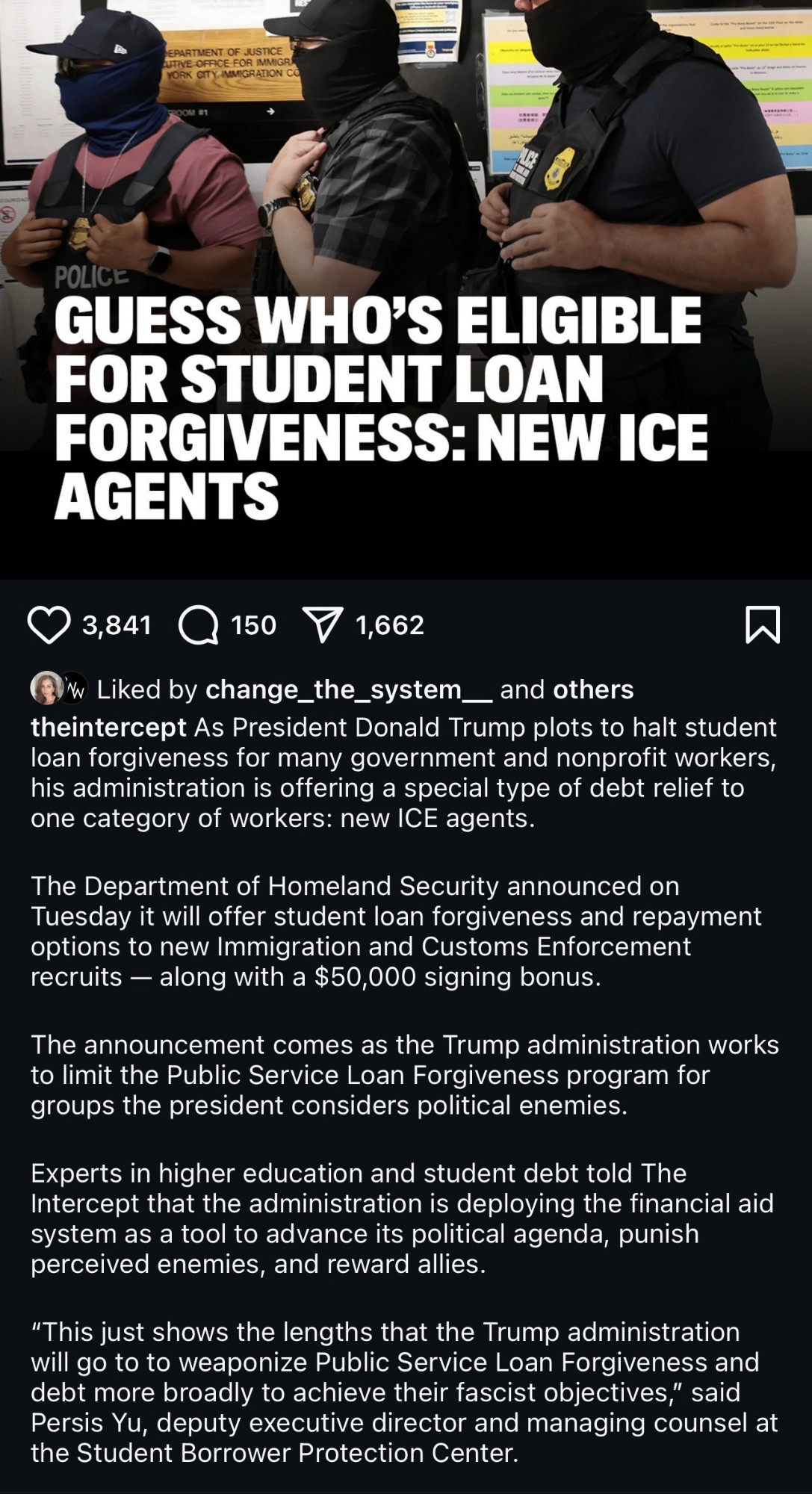812x1494 pixels.
Task: Open theintercept profile from caption
Action: (x=108, y=728)
